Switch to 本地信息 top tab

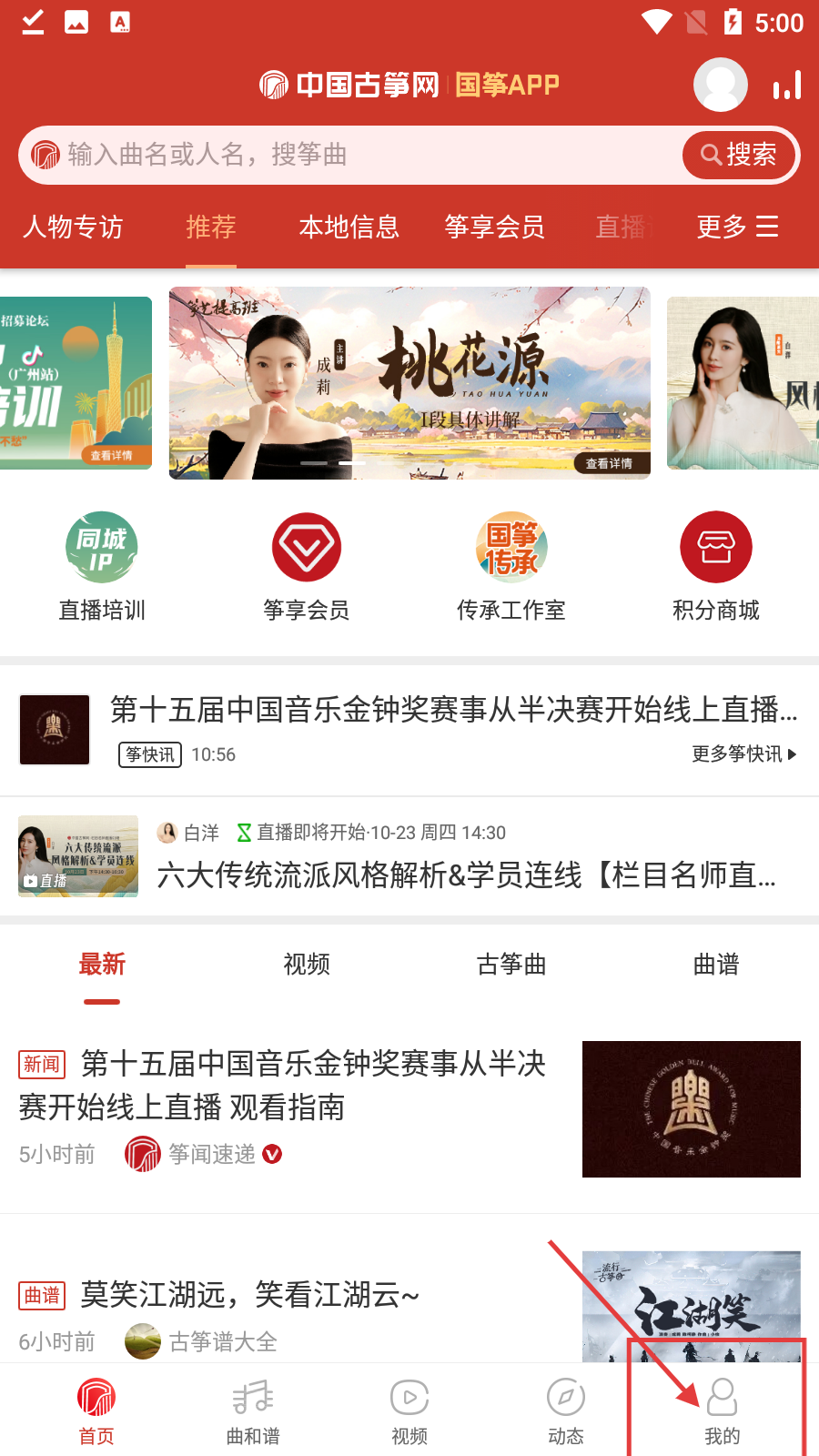coord(349,227)
